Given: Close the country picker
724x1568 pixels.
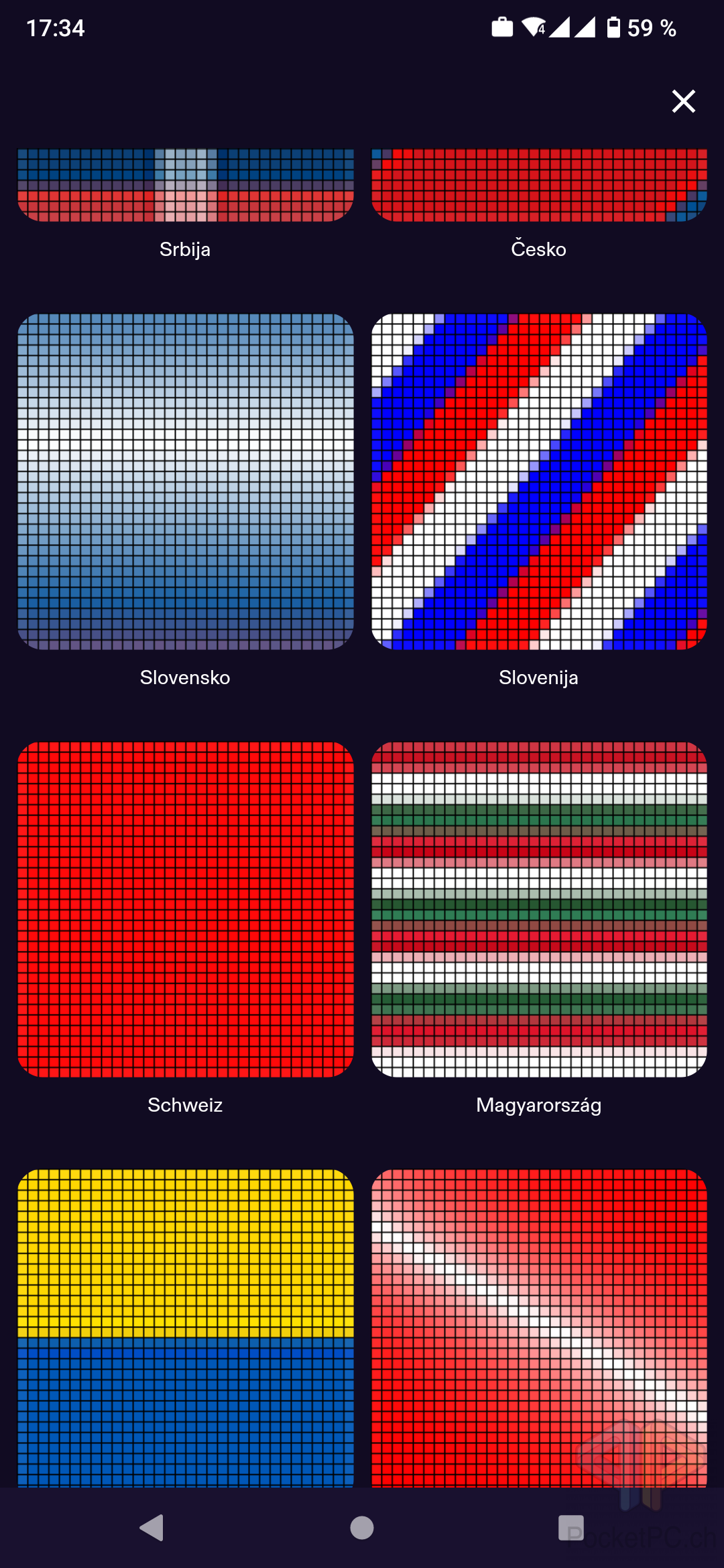Looking at the screenshot, I should (x=683, y=101).
